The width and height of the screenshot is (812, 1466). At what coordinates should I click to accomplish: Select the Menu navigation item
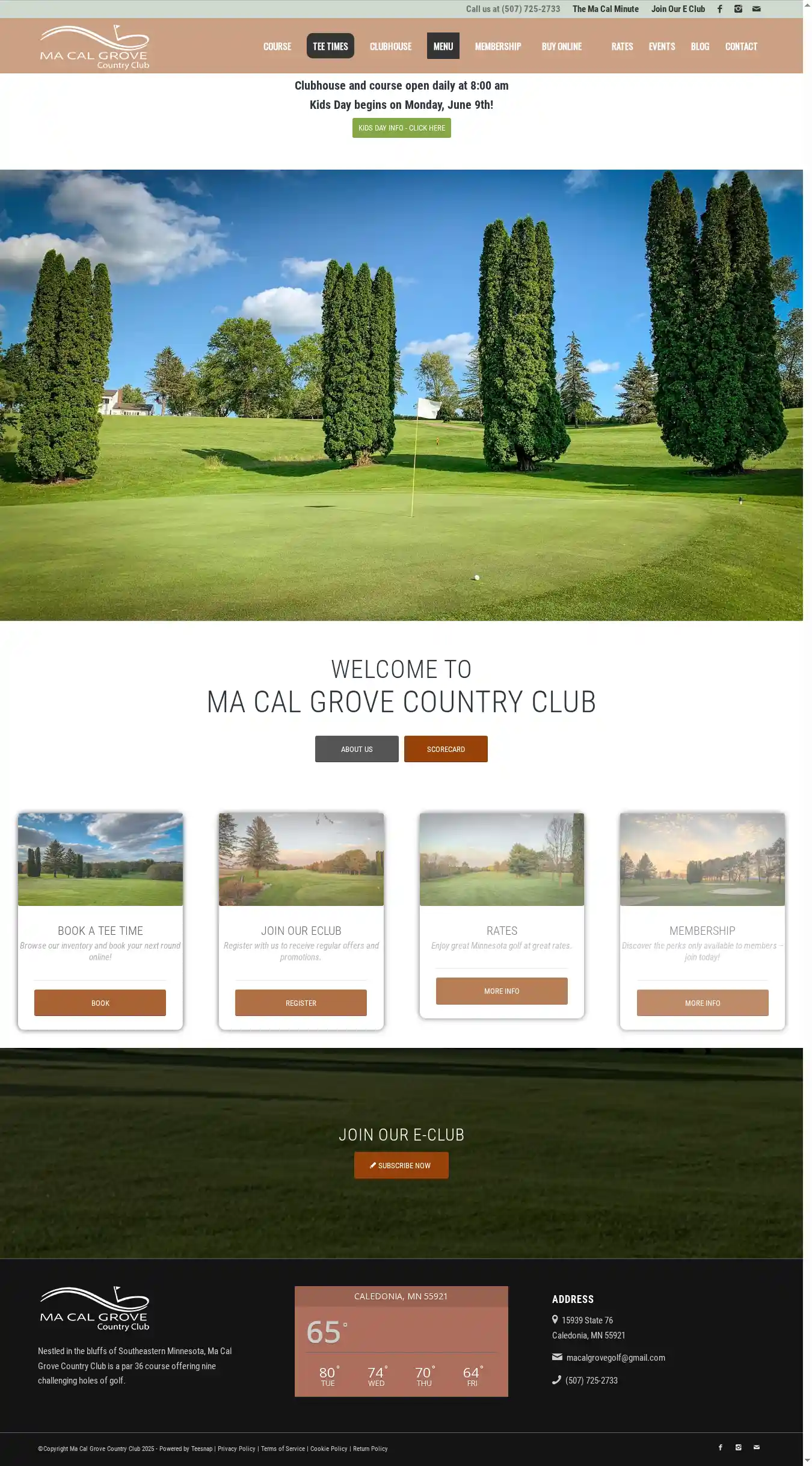[443, 46]
